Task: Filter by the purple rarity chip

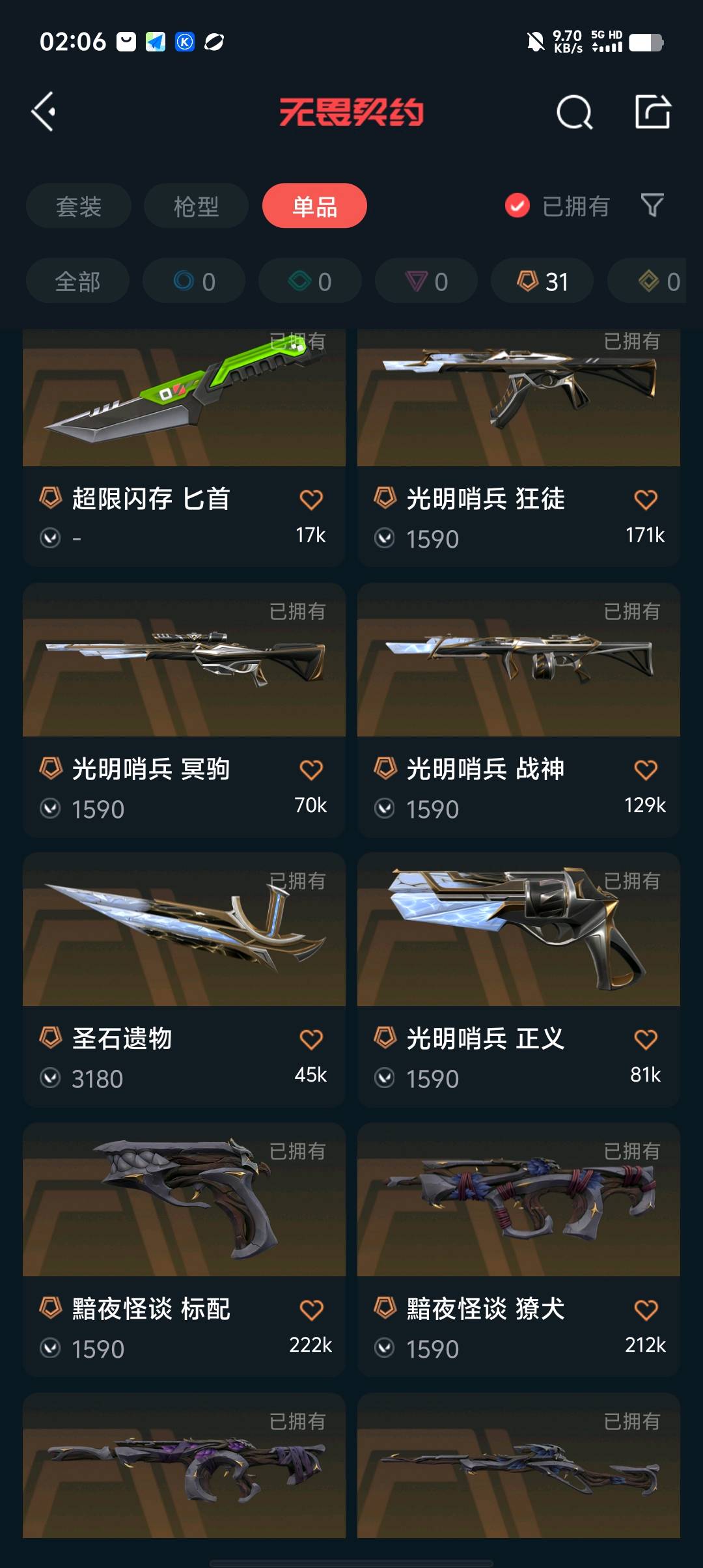Action: point(426,281)
